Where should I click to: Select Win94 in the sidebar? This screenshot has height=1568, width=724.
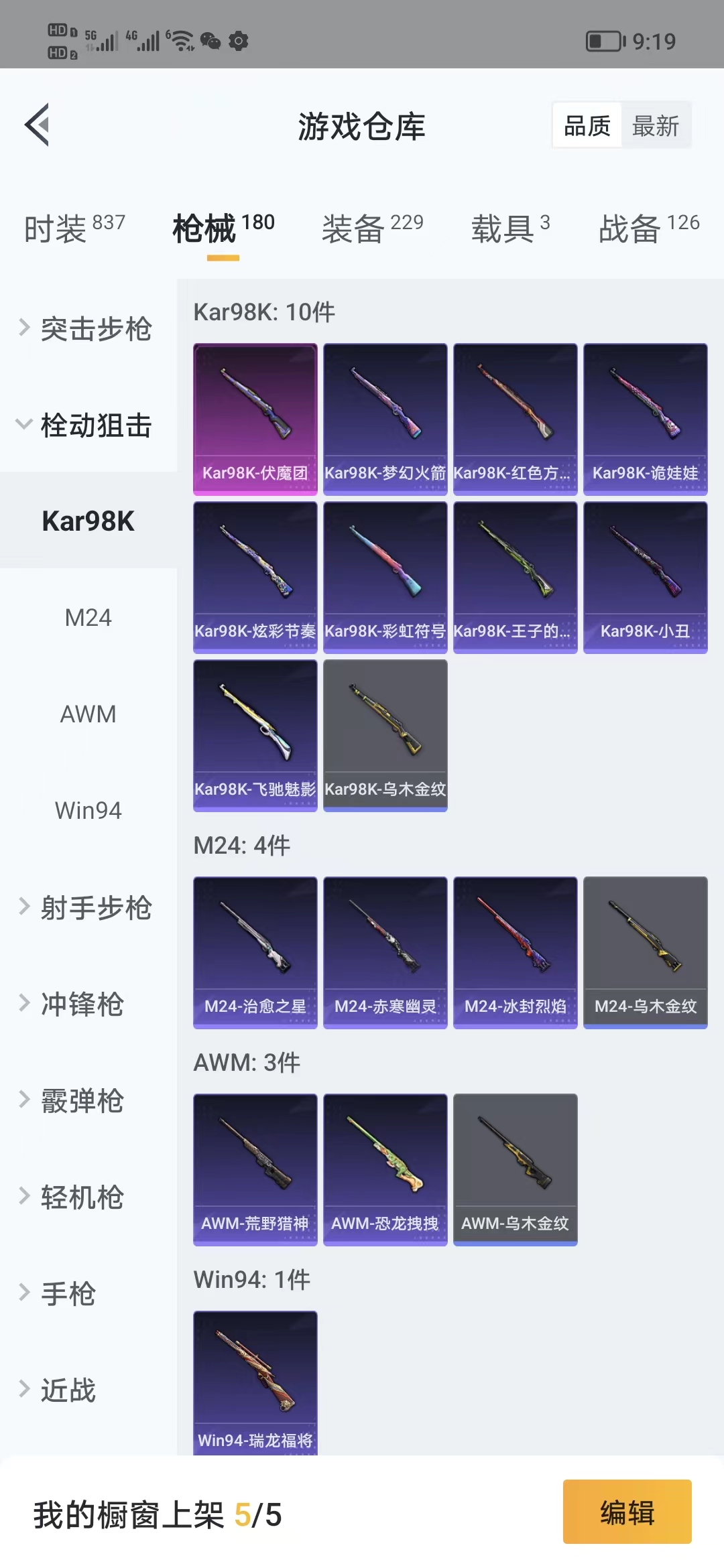click(x=88, y=811)
